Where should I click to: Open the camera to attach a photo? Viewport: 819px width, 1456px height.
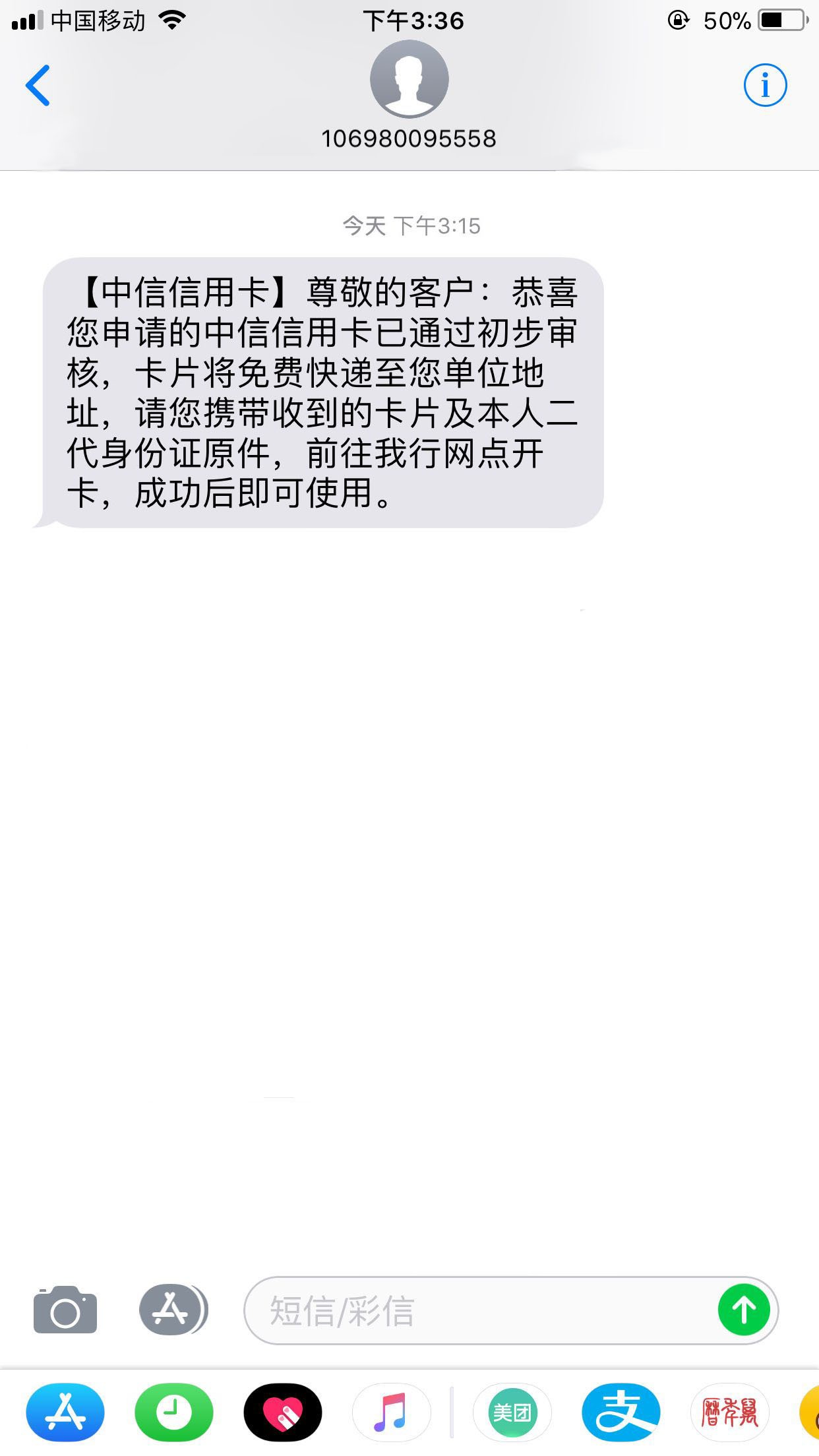click(x=65, y=1309)
